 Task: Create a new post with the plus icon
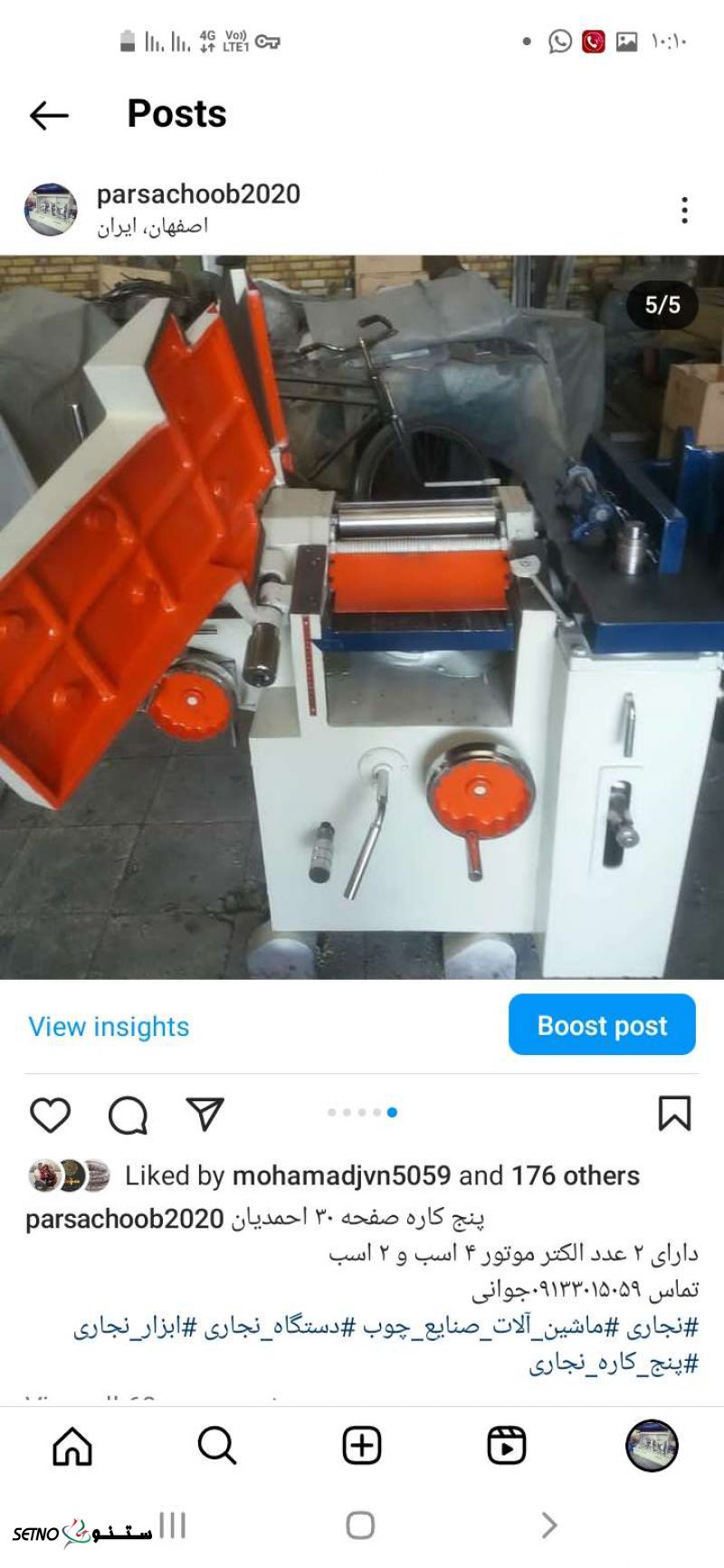(361, 1445)
